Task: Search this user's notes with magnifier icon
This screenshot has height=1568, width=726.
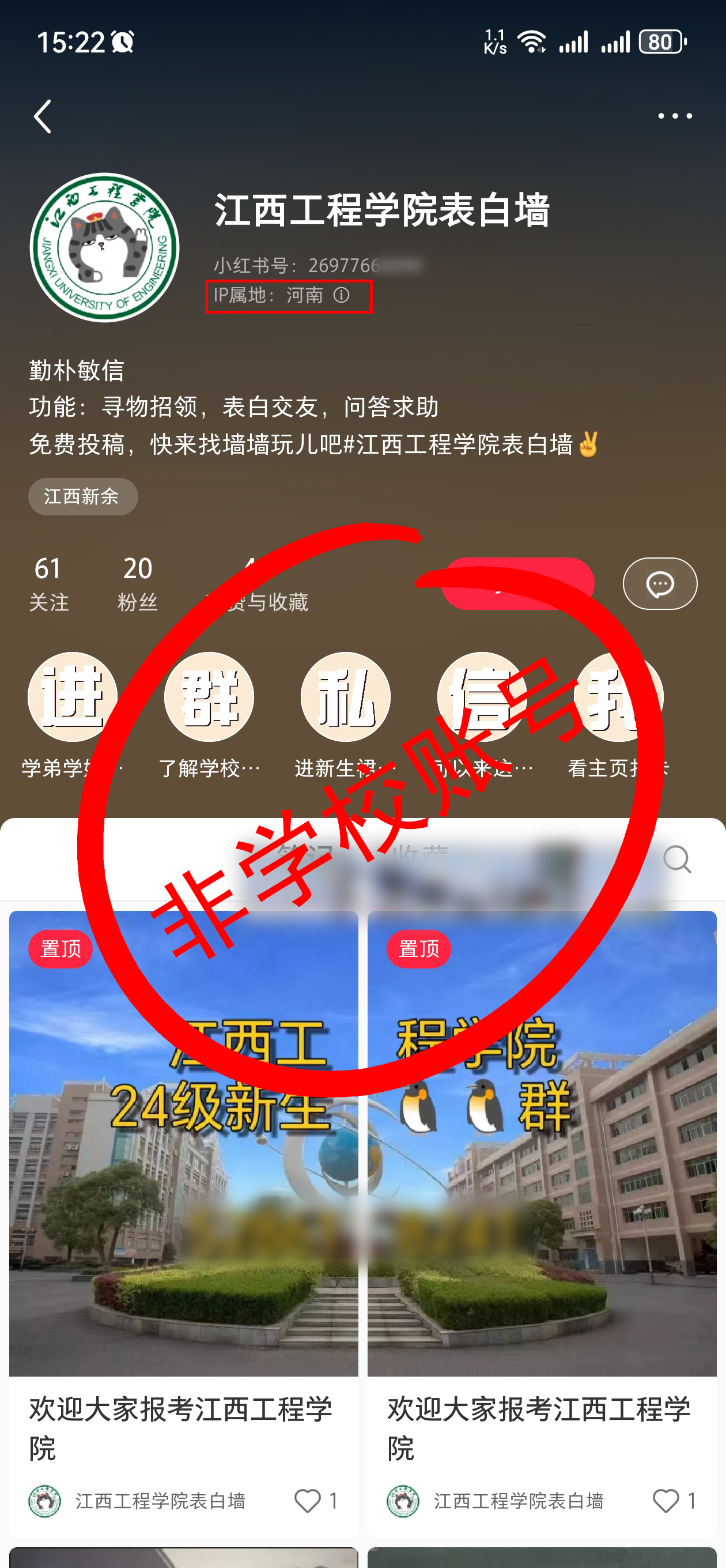Action: coord(676,859)
